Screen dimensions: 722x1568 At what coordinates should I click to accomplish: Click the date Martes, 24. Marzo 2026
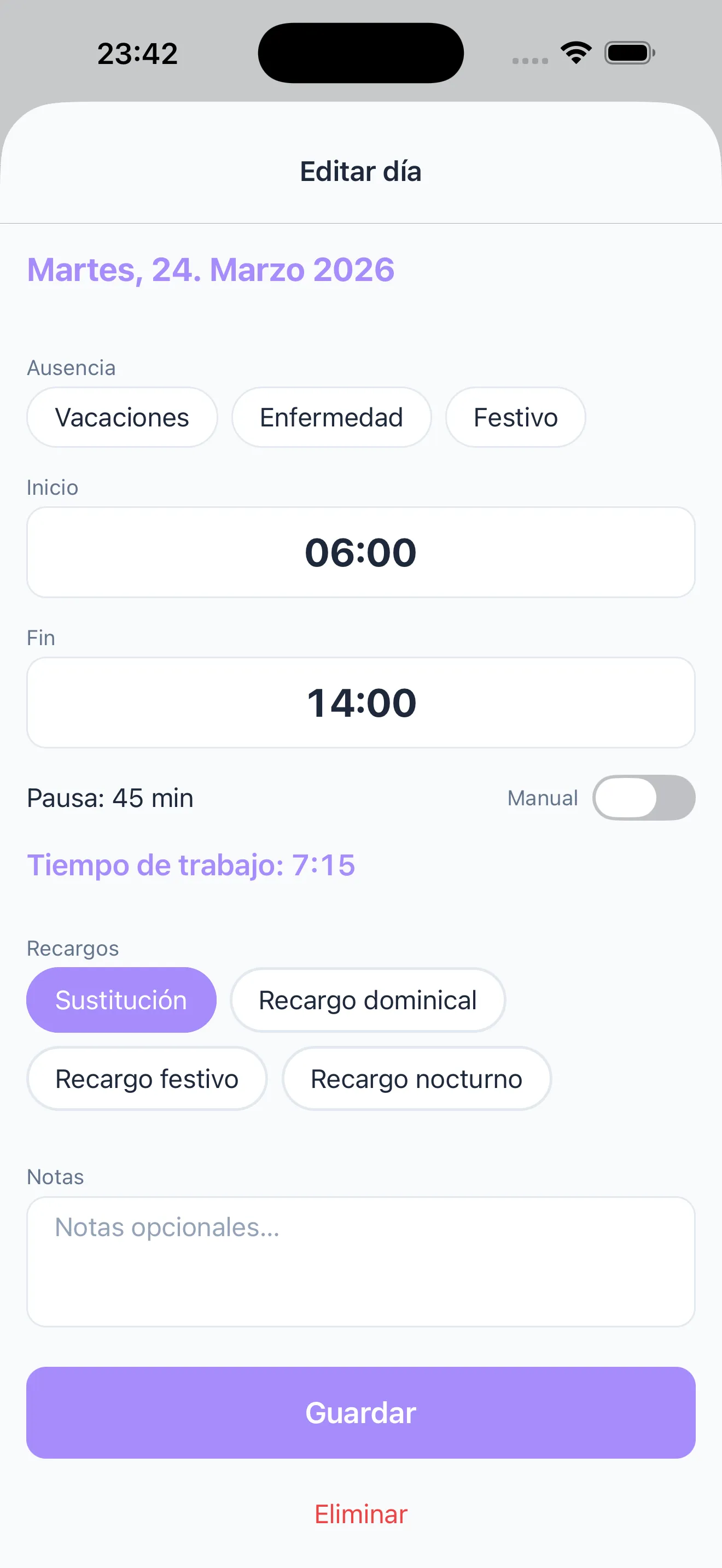click(x=211, y=270)
